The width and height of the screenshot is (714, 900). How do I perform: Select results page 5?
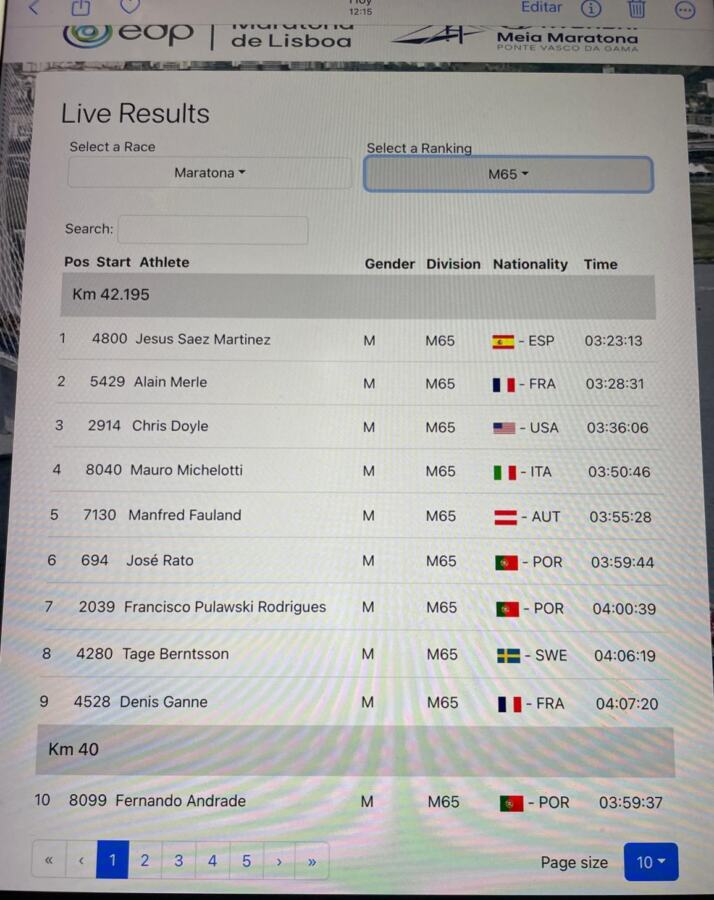tap(246, 861)
